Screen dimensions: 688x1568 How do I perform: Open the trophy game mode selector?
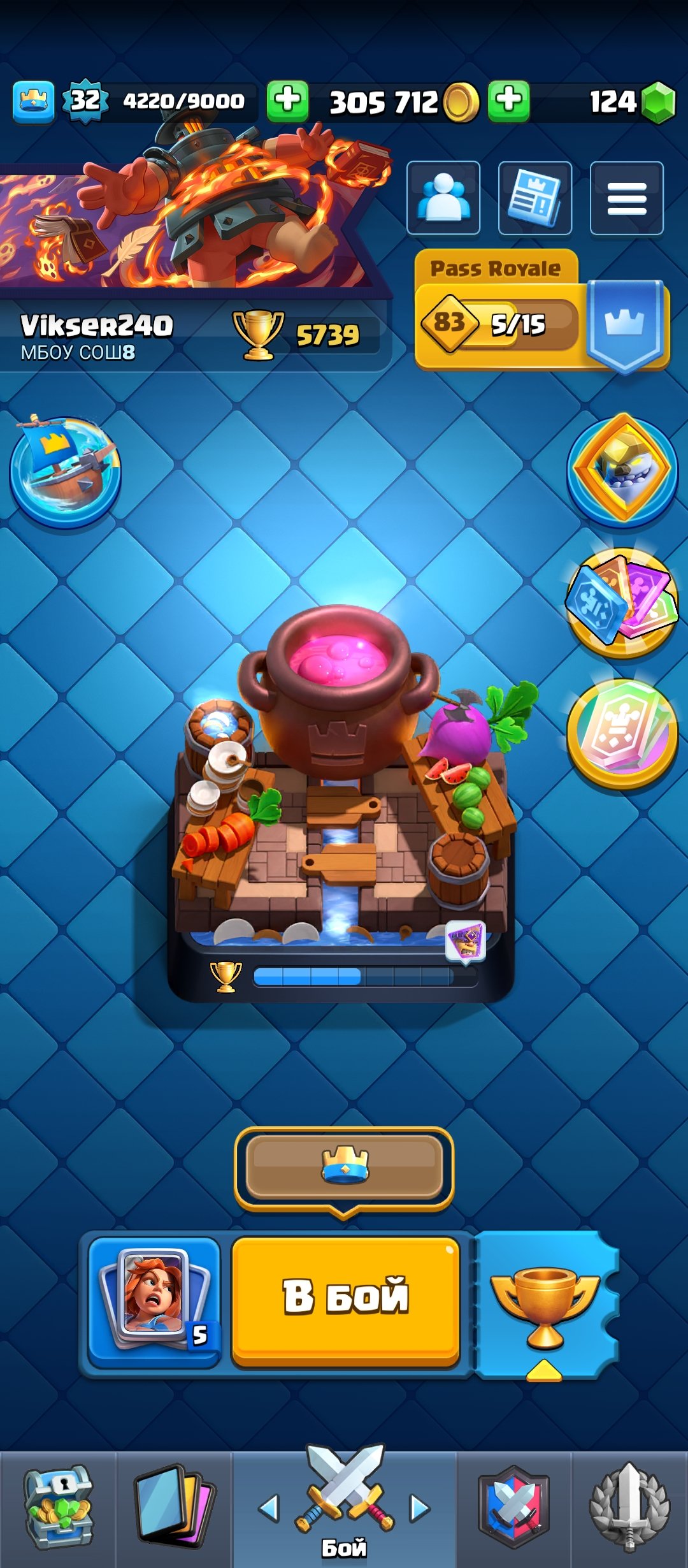545,1303
